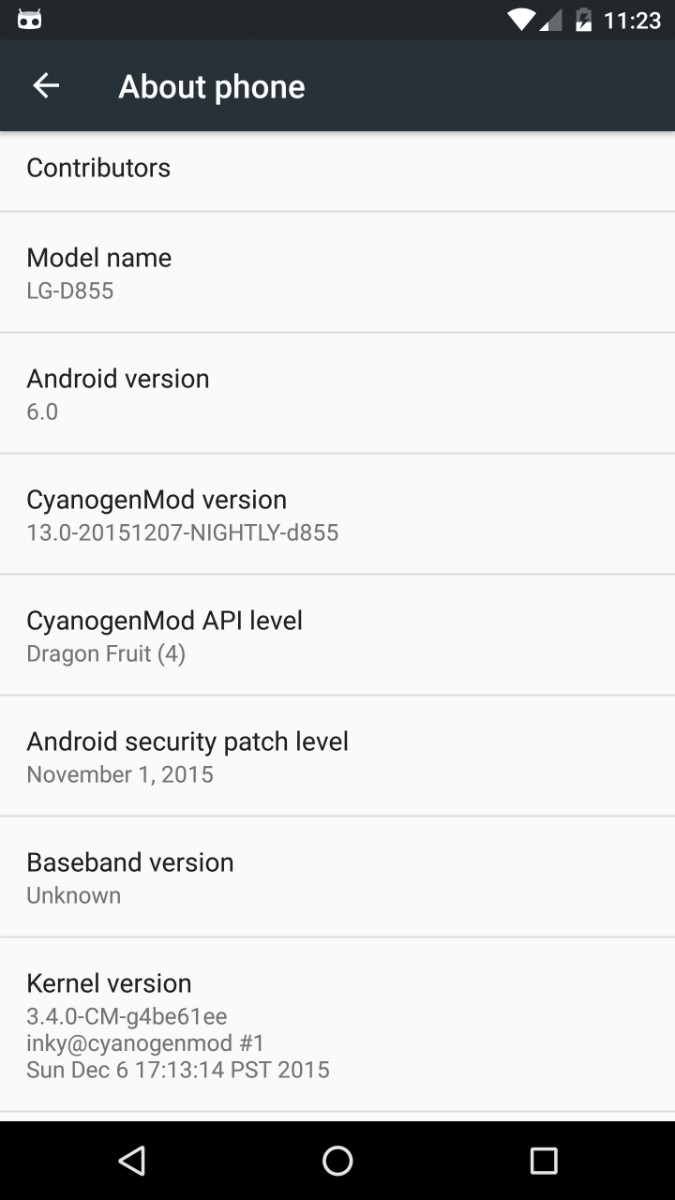
Task: Tap the system Home button
Action: pyautogui.click(x=337, y=1160)
